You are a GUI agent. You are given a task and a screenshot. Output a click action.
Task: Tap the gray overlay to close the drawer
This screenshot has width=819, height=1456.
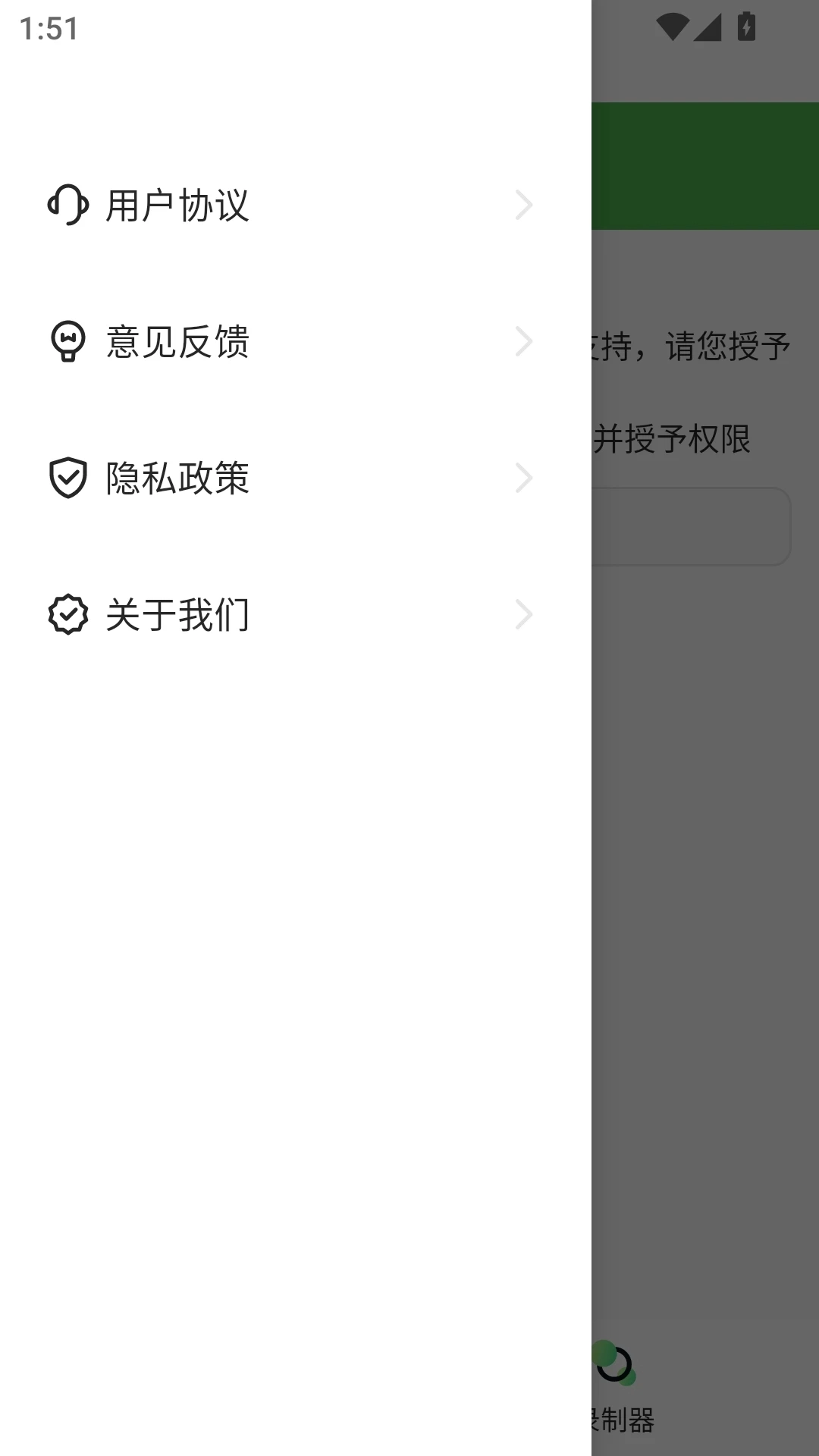[705, 910]
